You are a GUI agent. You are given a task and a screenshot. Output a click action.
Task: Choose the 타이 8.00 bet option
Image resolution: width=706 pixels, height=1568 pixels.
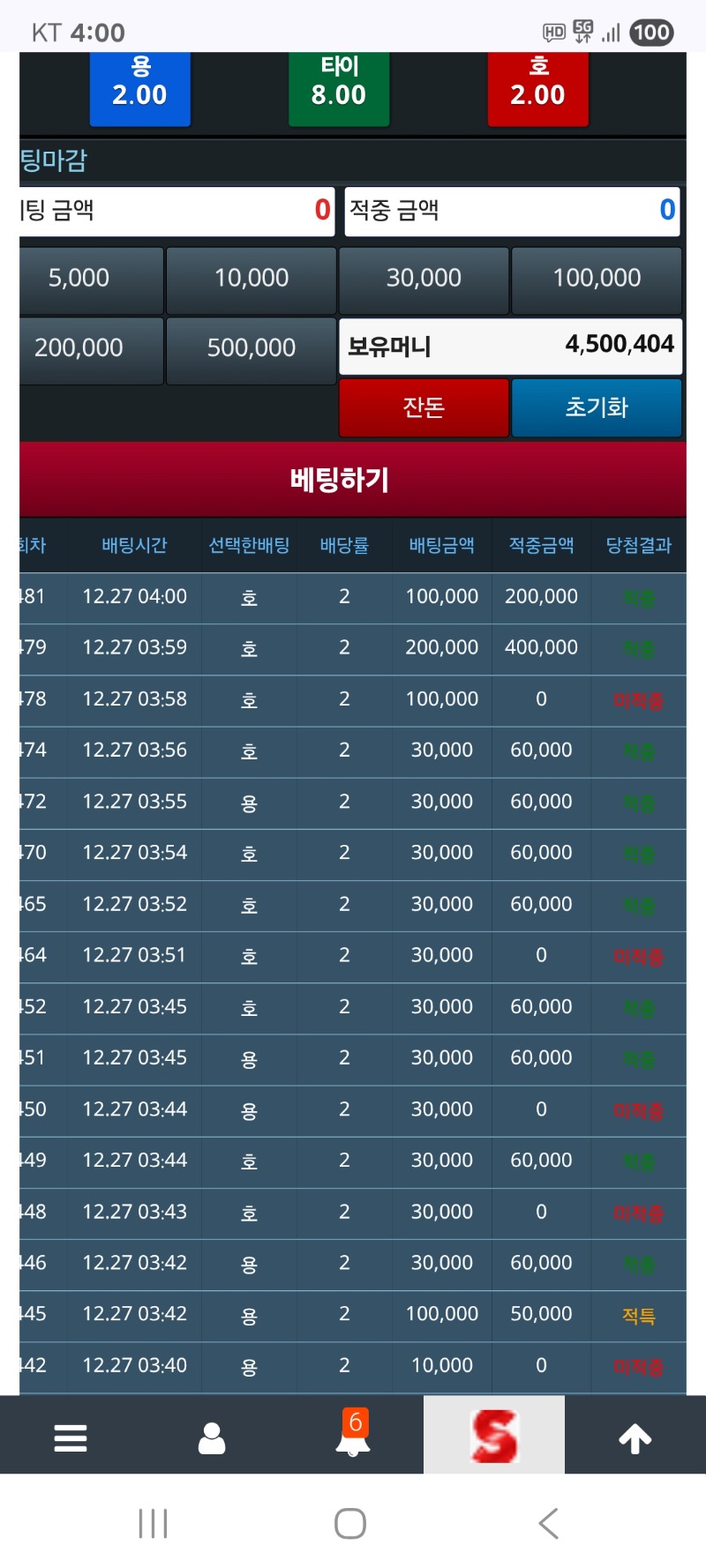pyautogui.click(x=339, y=86)
